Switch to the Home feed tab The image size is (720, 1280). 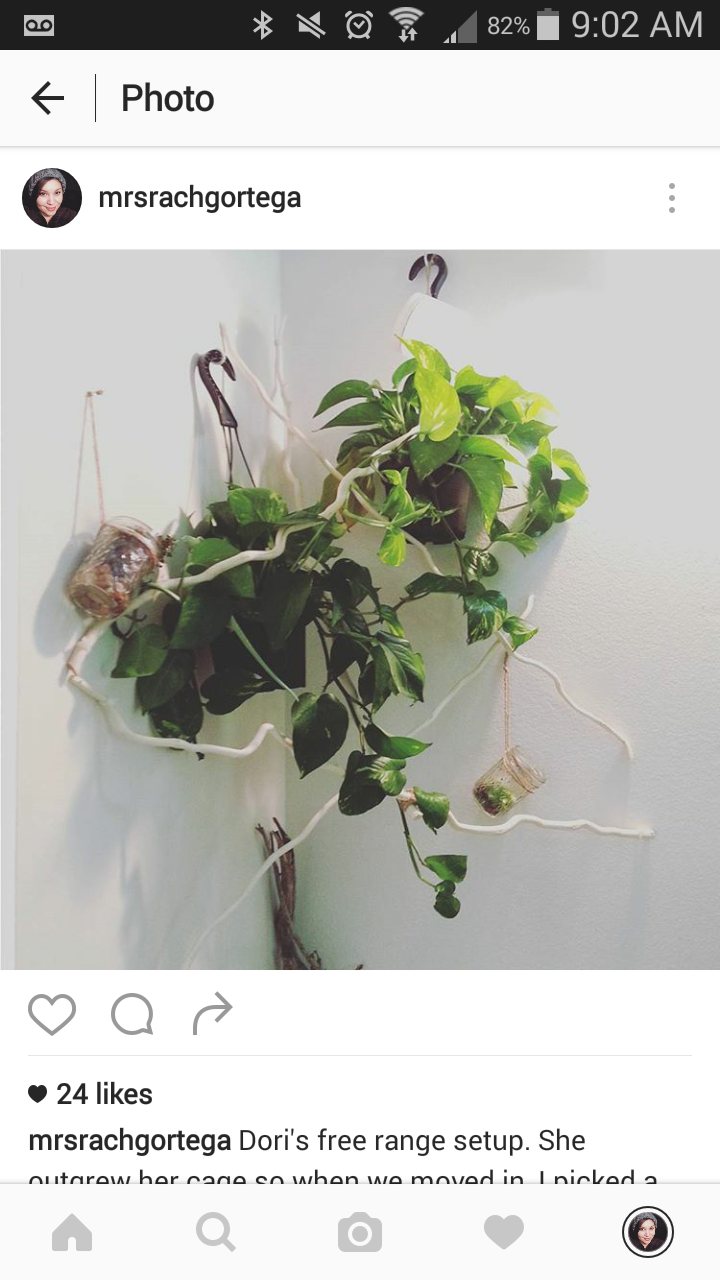[x=72, y=1232]
